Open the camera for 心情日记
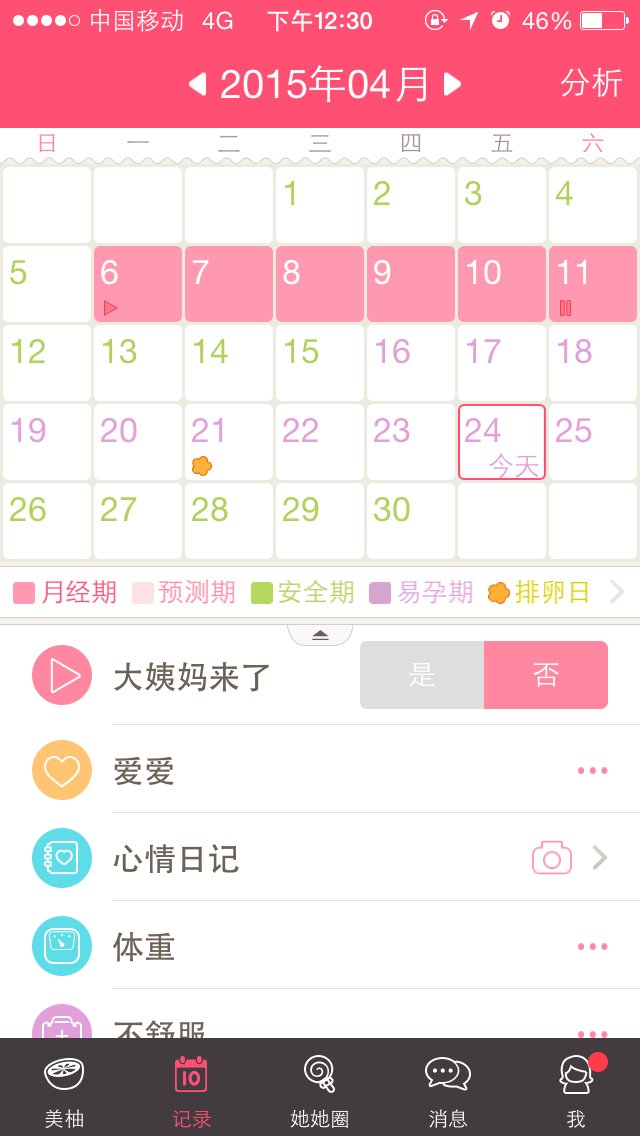Screen dimensions: 640x1136 click(x=551, y=858)
